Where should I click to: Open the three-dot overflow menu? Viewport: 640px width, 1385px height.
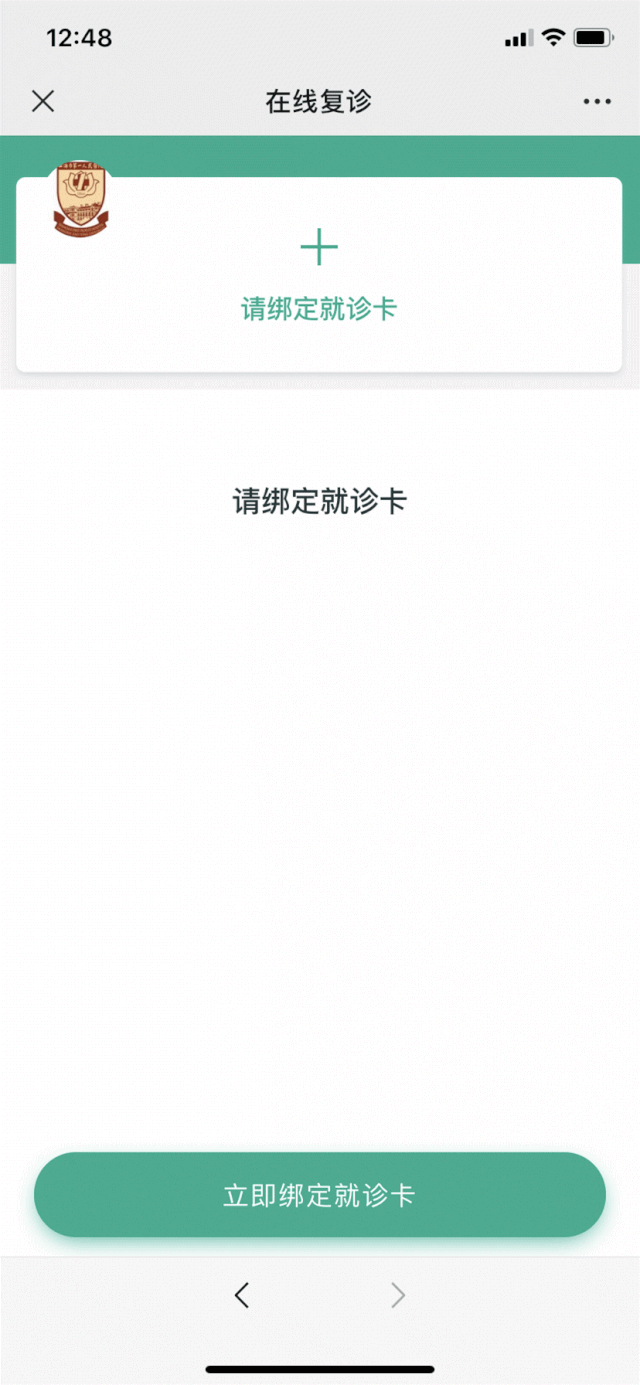pos(597,102)
